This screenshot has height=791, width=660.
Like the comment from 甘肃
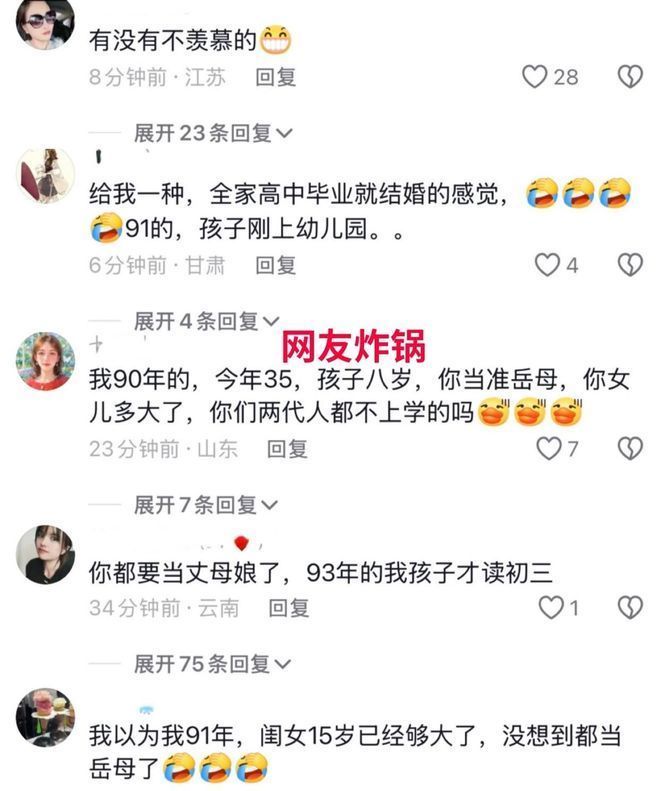[547, 264]
